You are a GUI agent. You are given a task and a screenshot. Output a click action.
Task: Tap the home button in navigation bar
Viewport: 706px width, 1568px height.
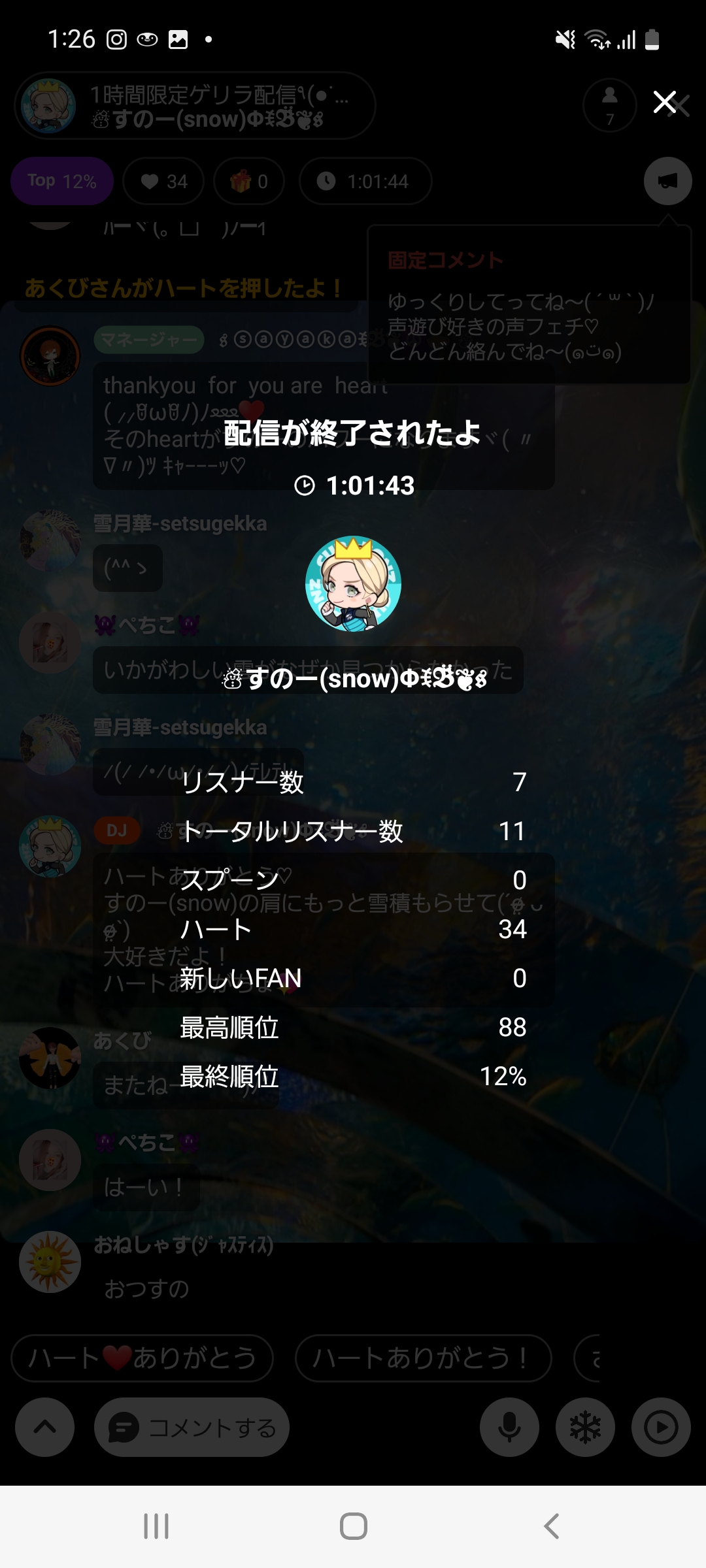coord(353,1526)
